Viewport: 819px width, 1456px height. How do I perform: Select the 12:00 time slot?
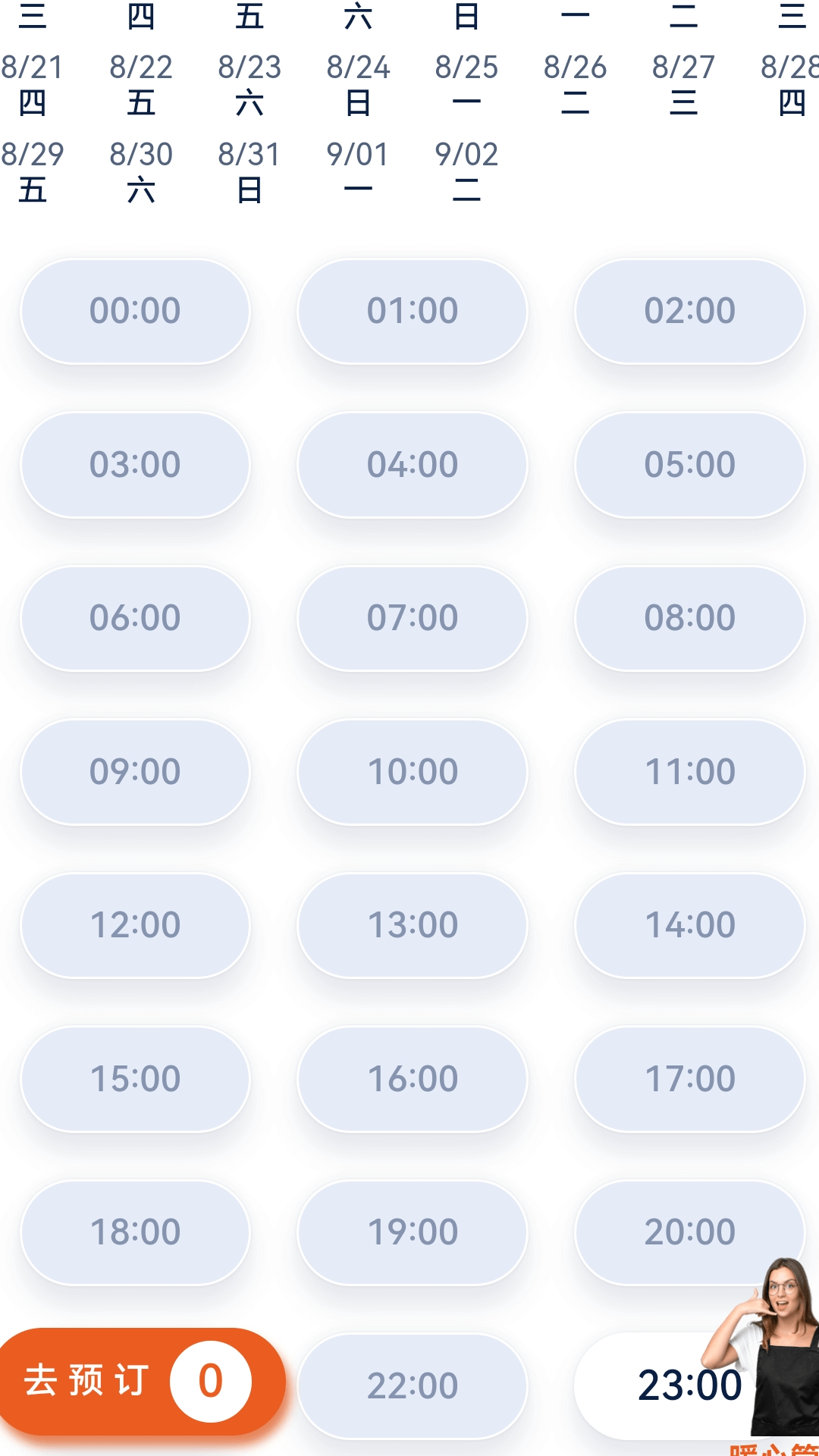tap(135, 924)
